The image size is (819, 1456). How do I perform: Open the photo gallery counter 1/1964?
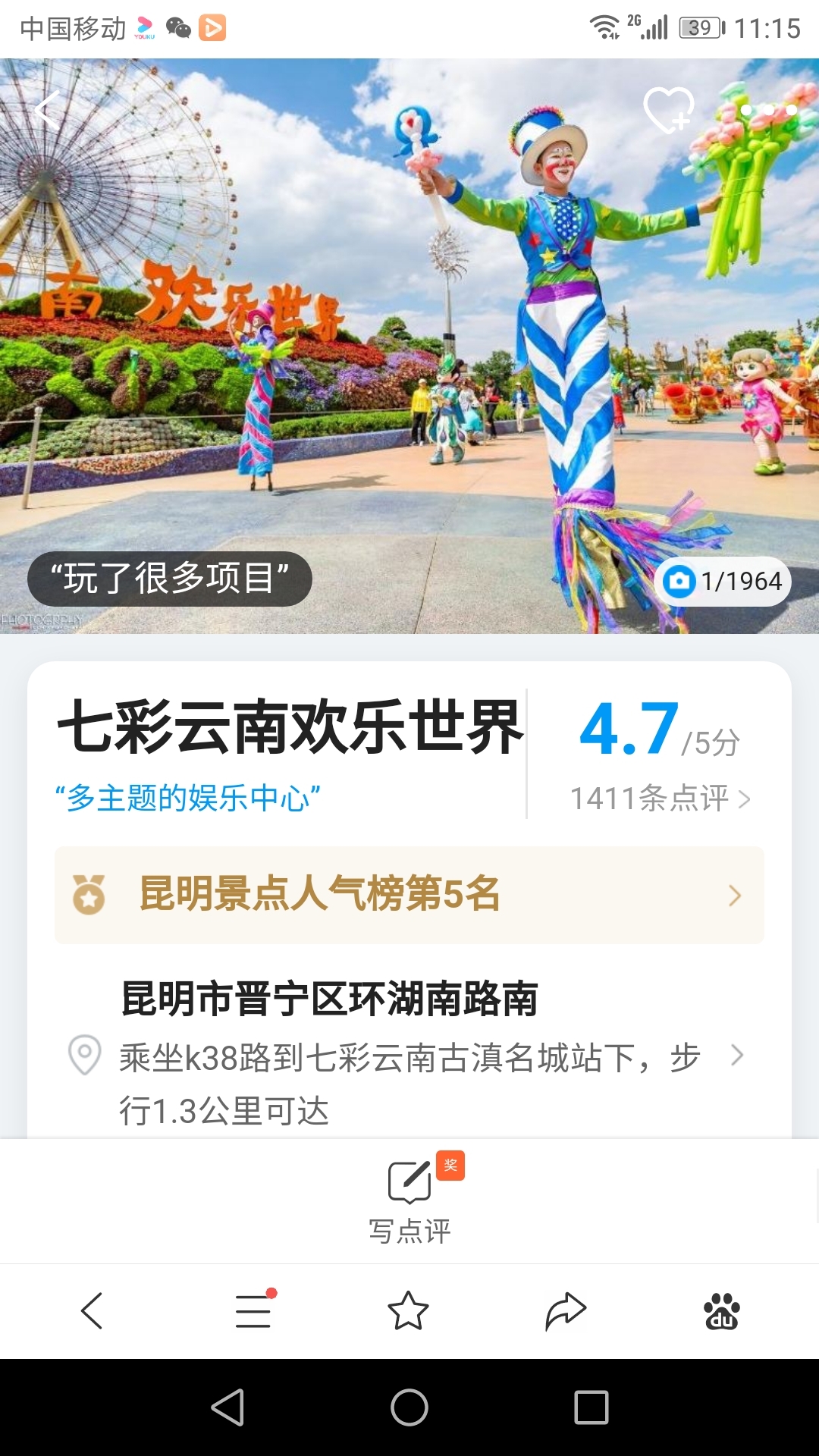click(x=723, y=582)
